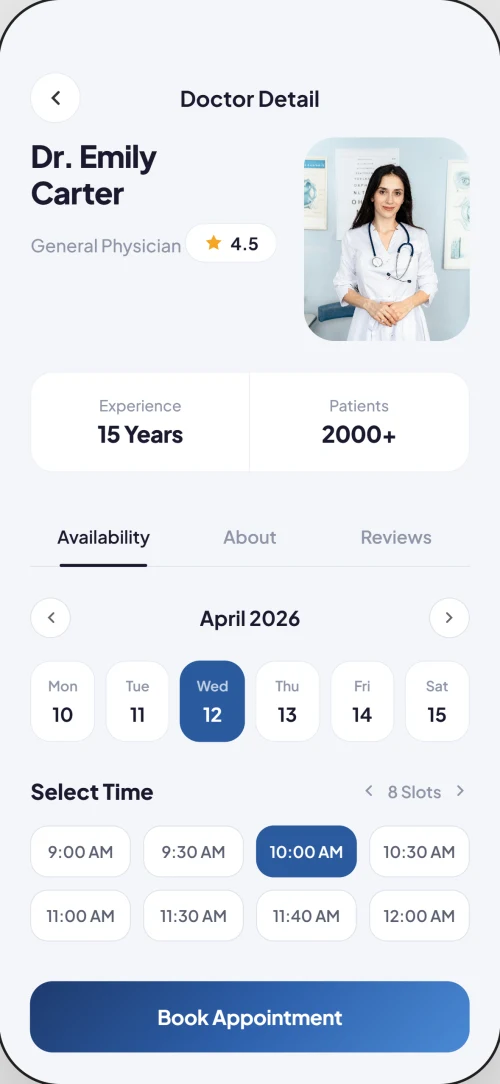Book Appointment with Dr. Emily Carter
Viewport: 500px width, 1084px height.
(x=250, y=1017)
